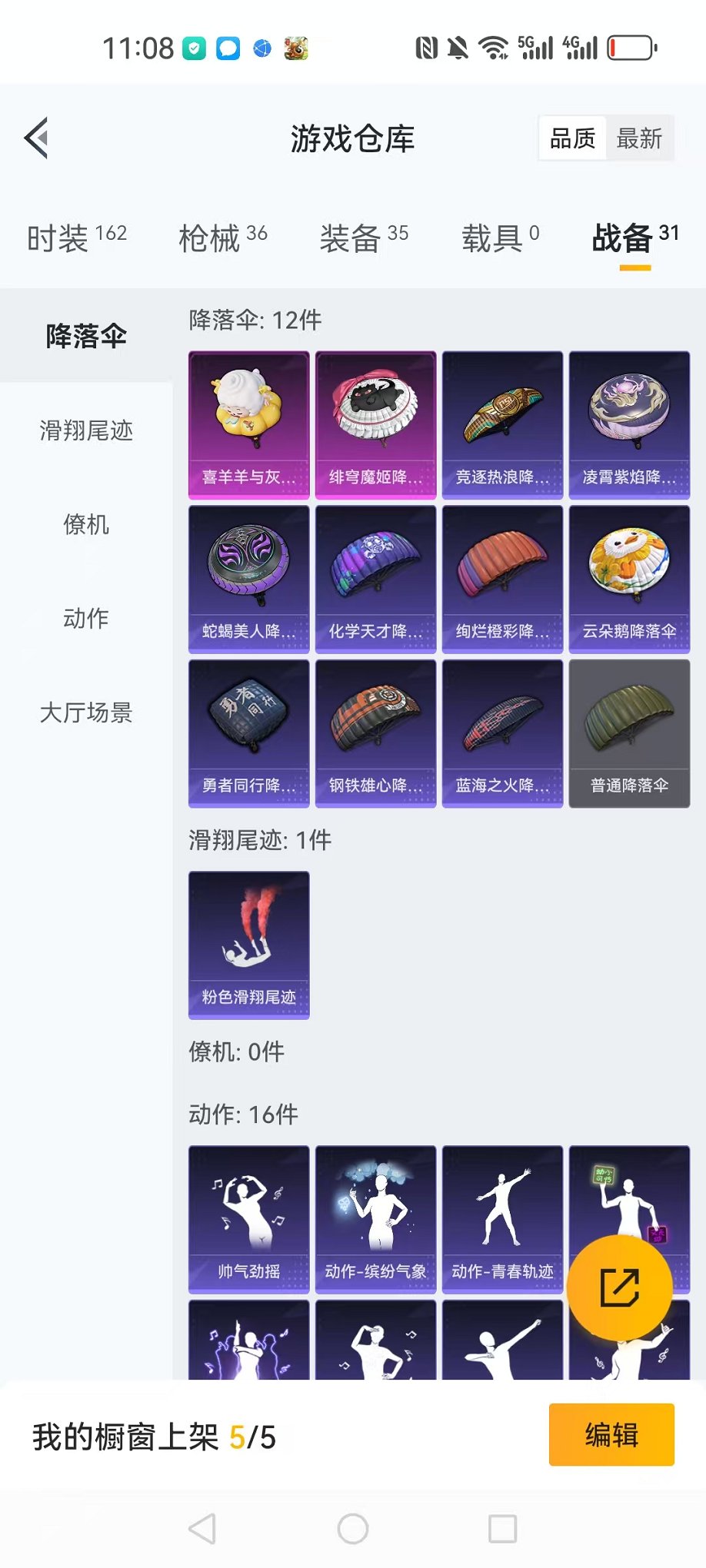View the 动作-缤纷气象 emote

[375, 1219]
